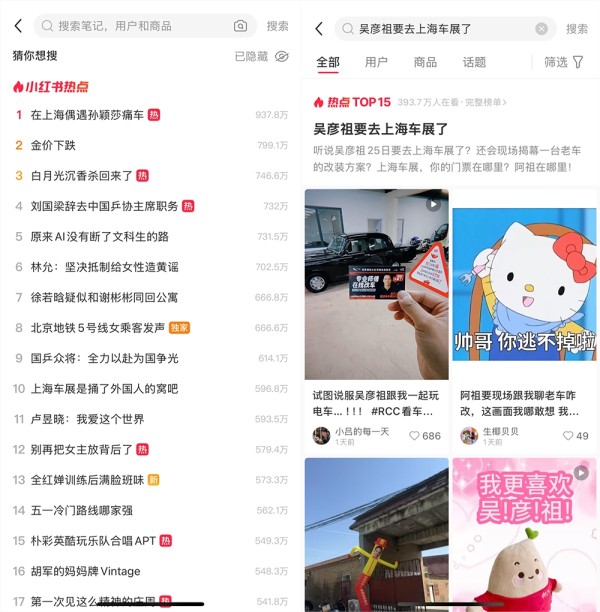Switch to the 话题 tab
The image size is (600, 612).
click(474, 62)
